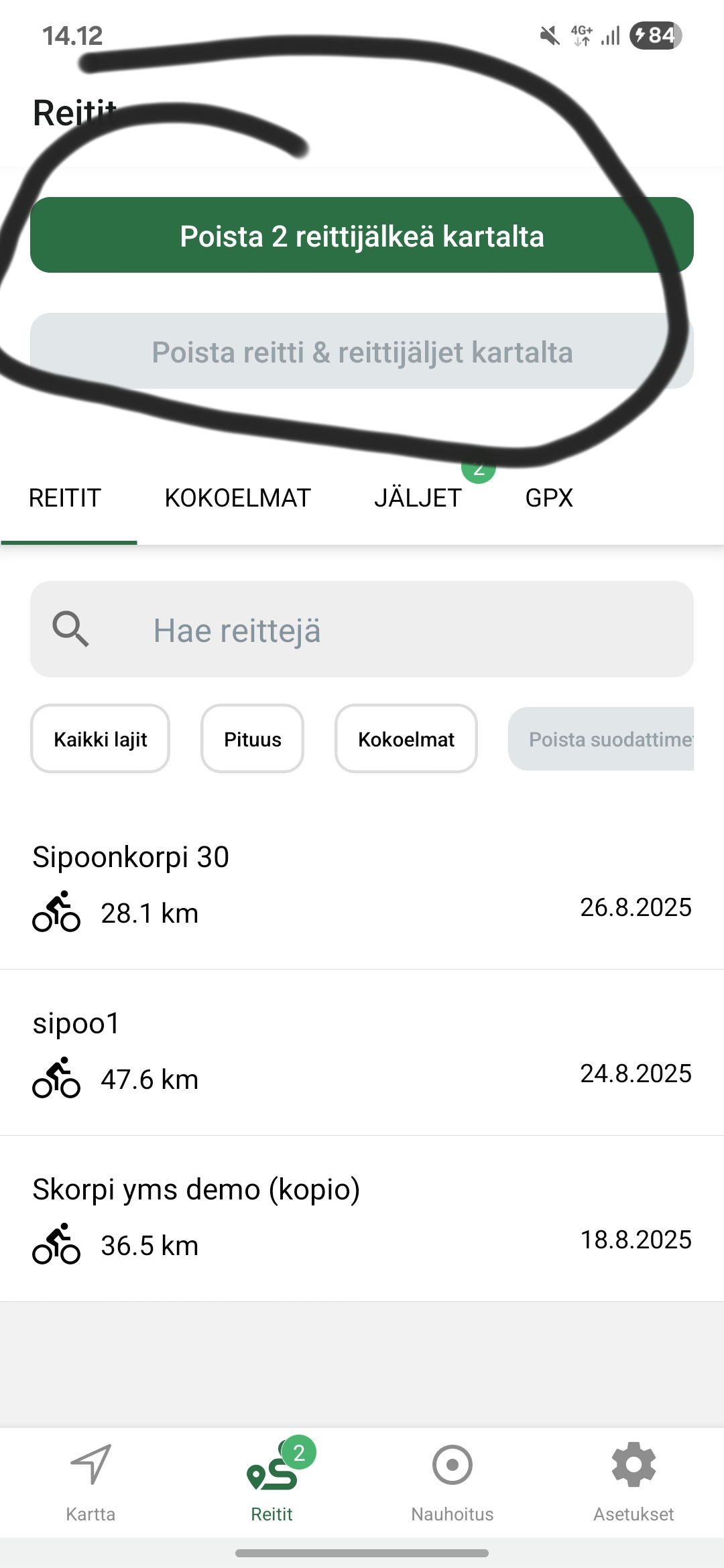Open the GPX tab
The image size is (724, 1568).
[x=549, y=498]
